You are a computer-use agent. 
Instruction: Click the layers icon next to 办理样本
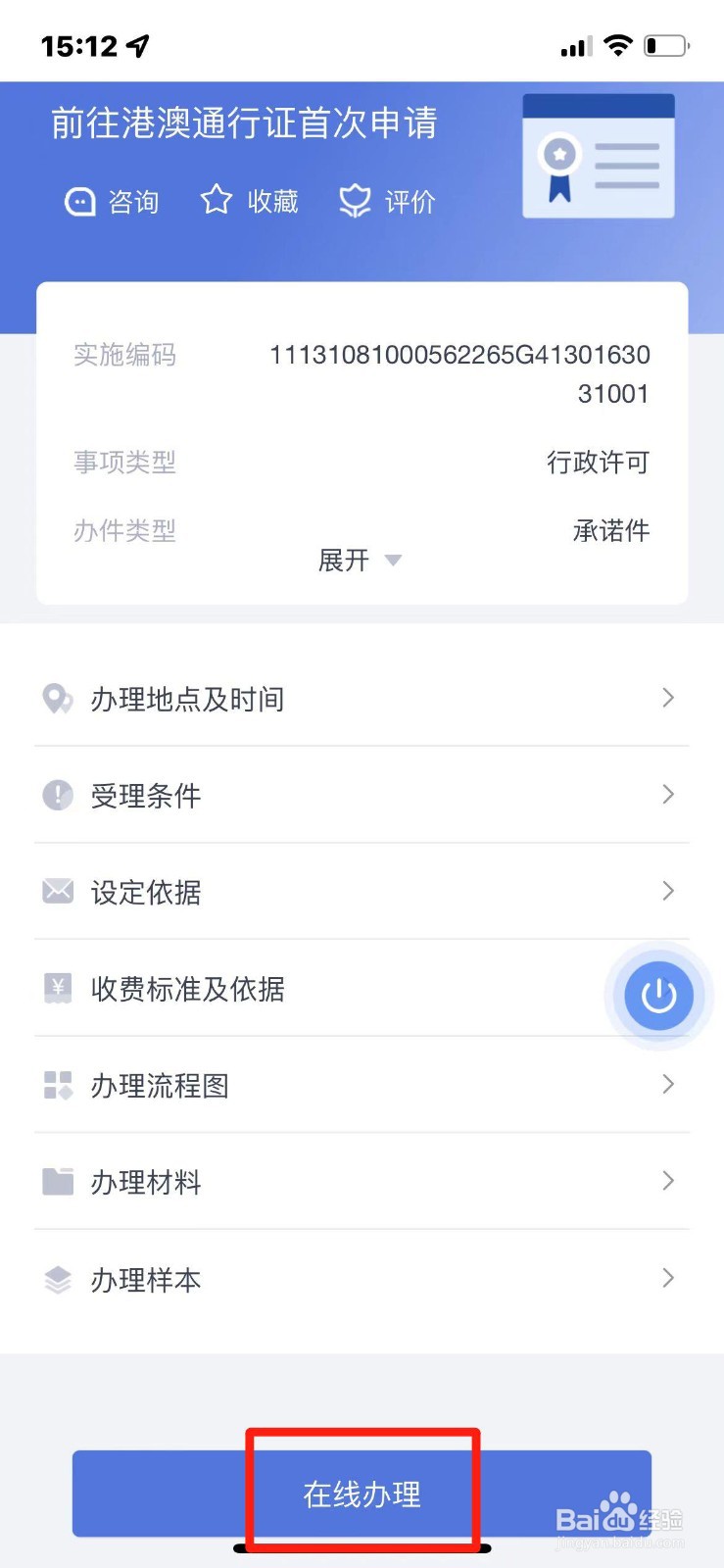(58, 1279)
